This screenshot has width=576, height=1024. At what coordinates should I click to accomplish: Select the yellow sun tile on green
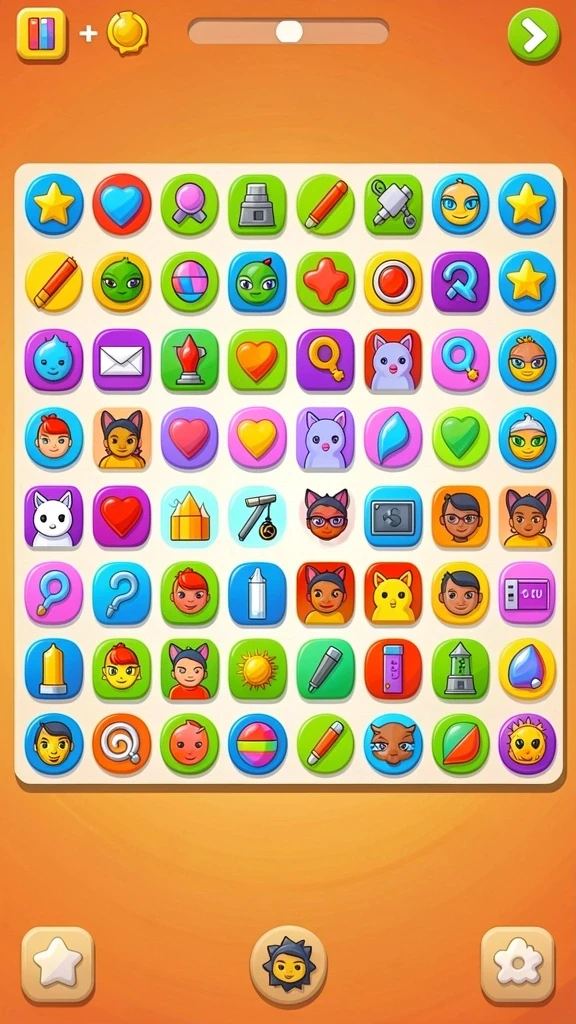pos(257,669)
